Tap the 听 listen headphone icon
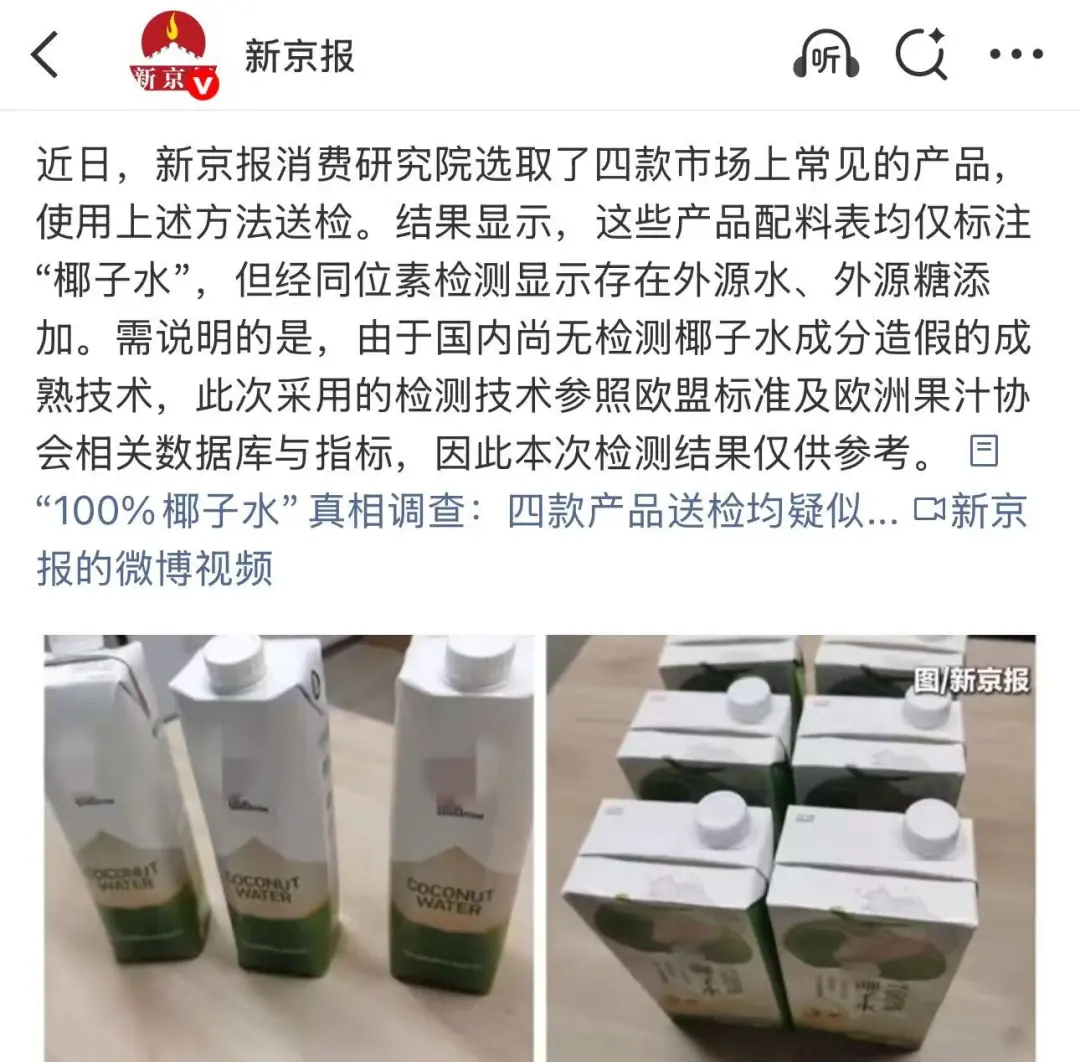The image size is (1080, 1062). click(826, 56)
